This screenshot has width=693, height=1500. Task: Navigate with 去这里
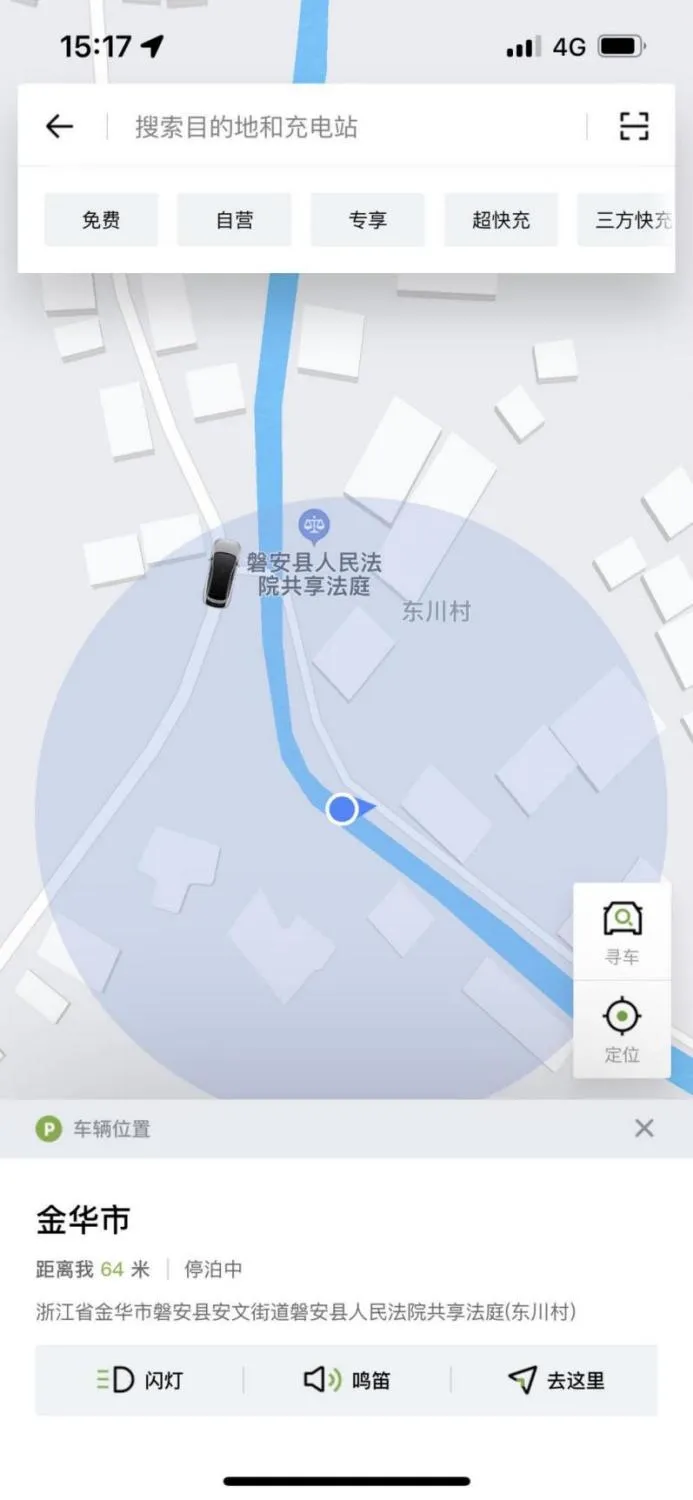pos(556,1381)
